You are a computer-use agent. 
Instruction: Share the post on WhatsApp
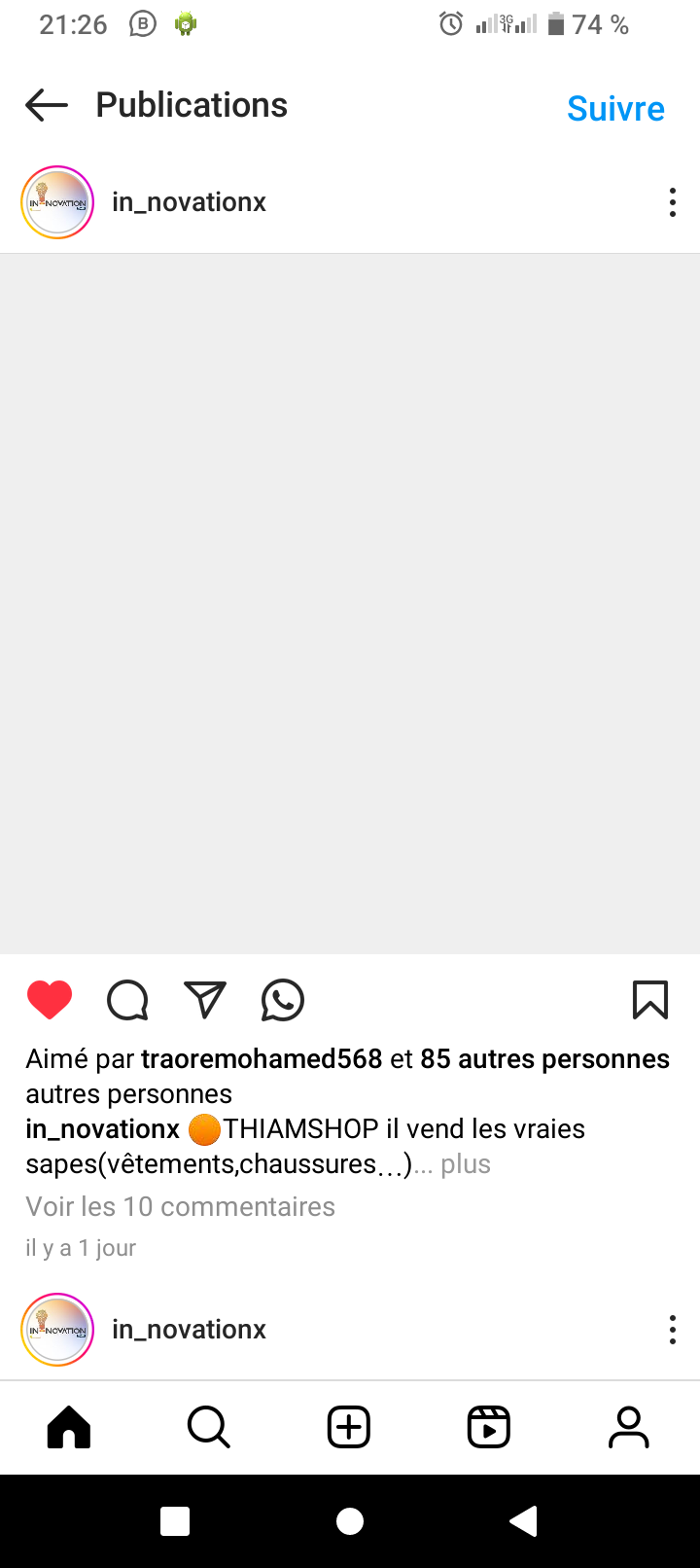283,1000
